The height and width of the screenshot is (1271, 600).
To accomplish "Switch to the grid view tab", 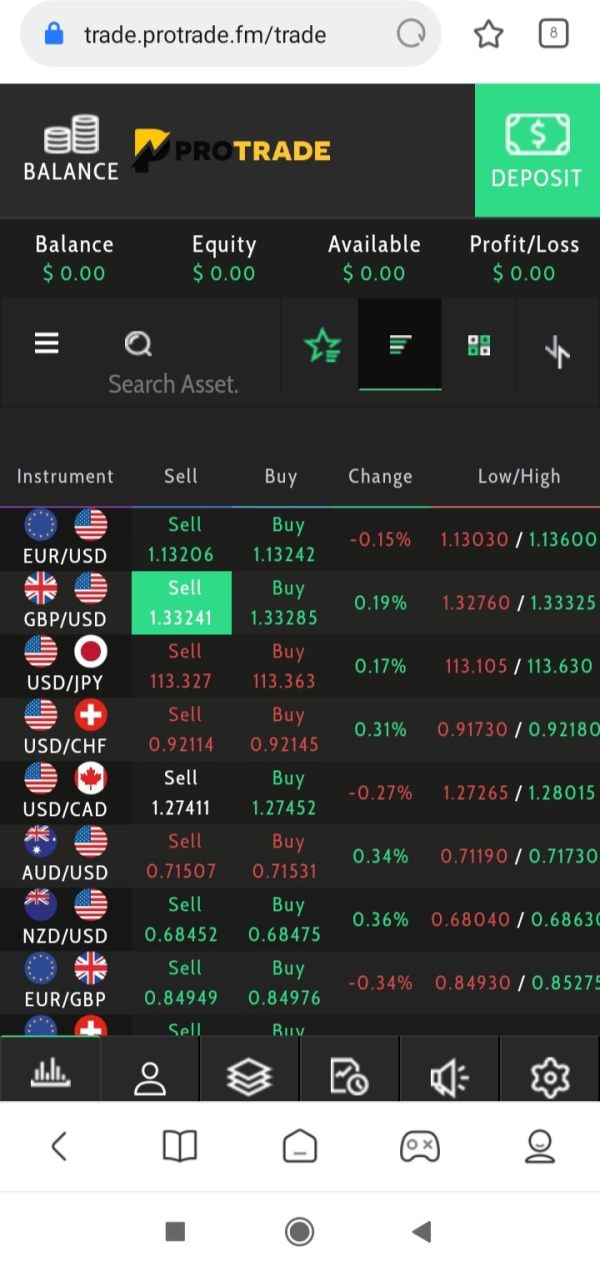I will point(479,345).
